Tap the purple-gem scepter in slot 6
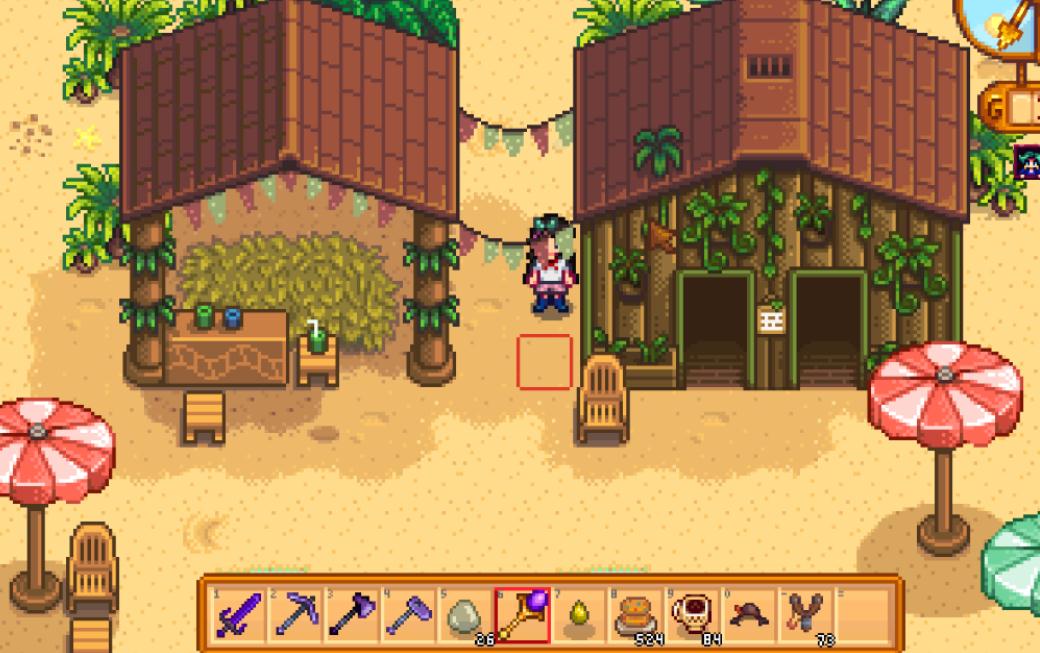The height and width of the screenshot is (653, 1040). click(522, 614)
